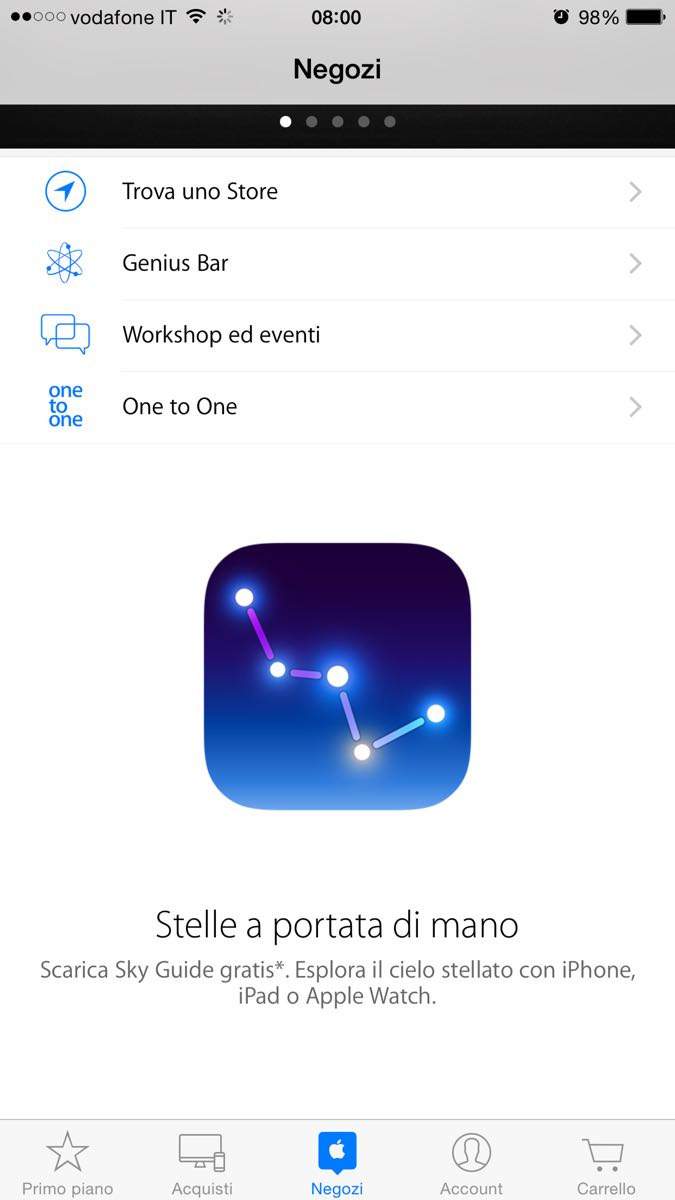Go to the Account tab
The image size is (675, 1200).
click(471, 1162)
